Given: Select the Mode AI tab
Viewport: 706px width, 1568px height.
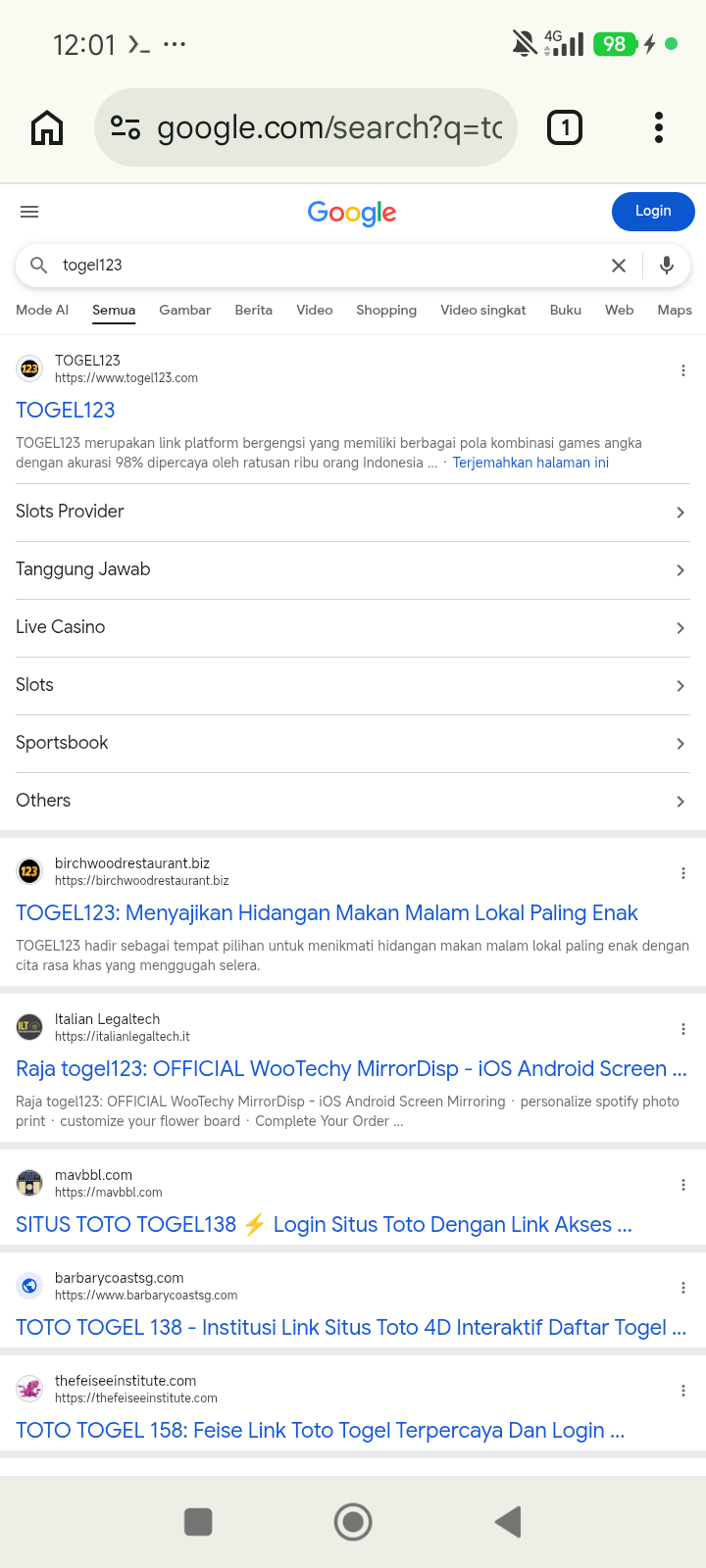Looking at the screenshot, I should click(x=42, y=310).
